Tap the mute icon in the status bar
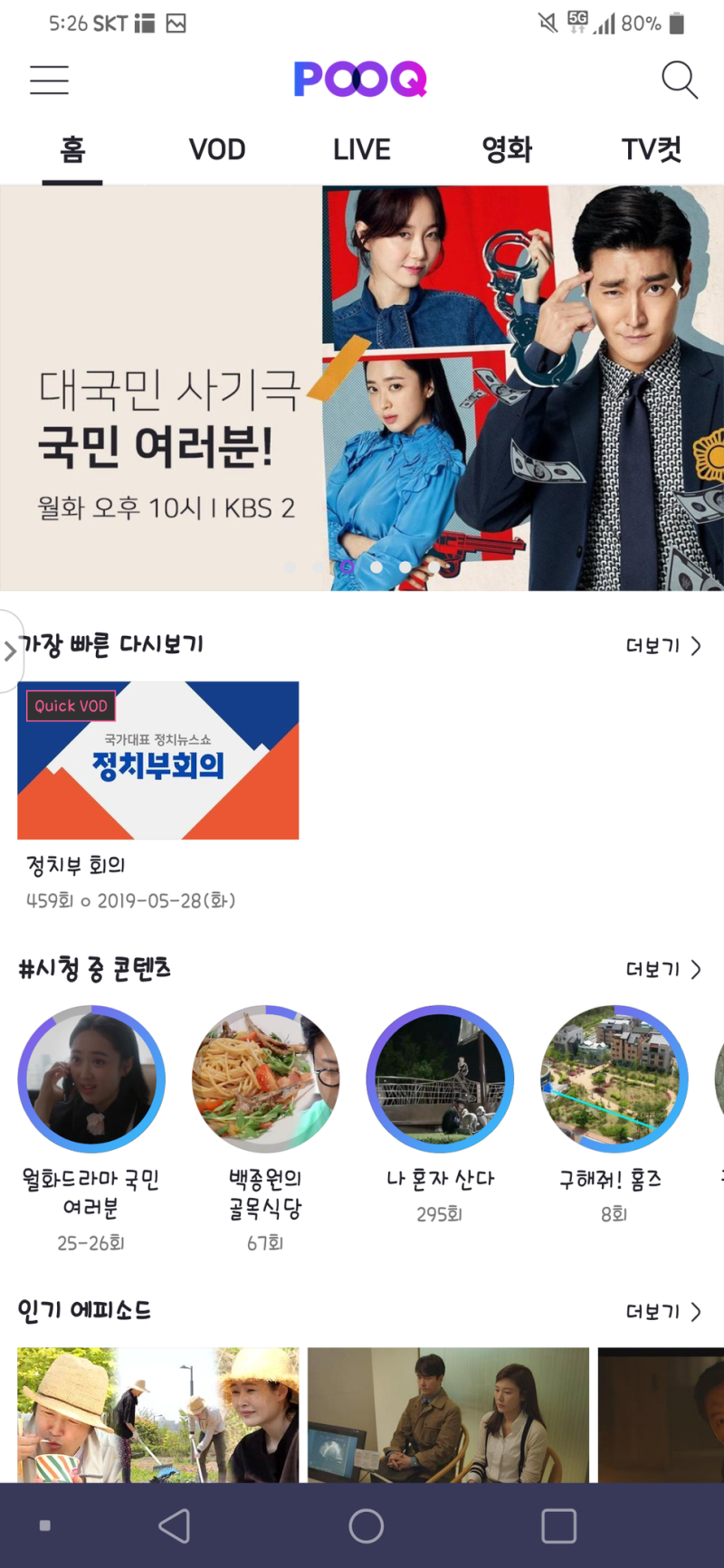This screenshot has width=724, height=1568. [x=548, y=24]
